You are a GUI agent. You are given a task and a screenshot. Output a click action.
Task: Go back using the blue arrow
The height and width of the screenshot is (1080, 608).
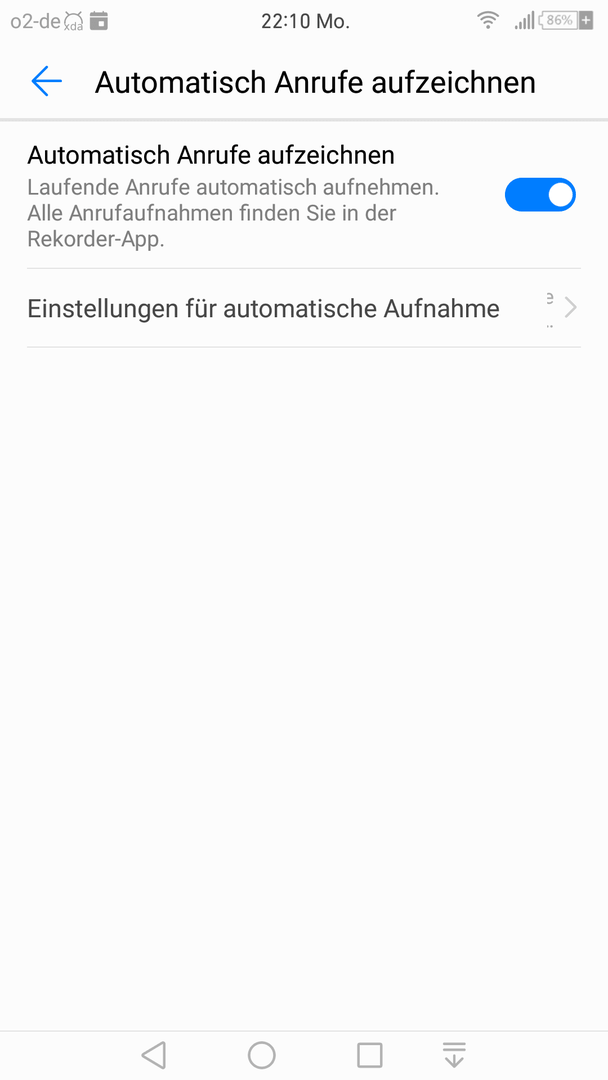pos(46,81)
